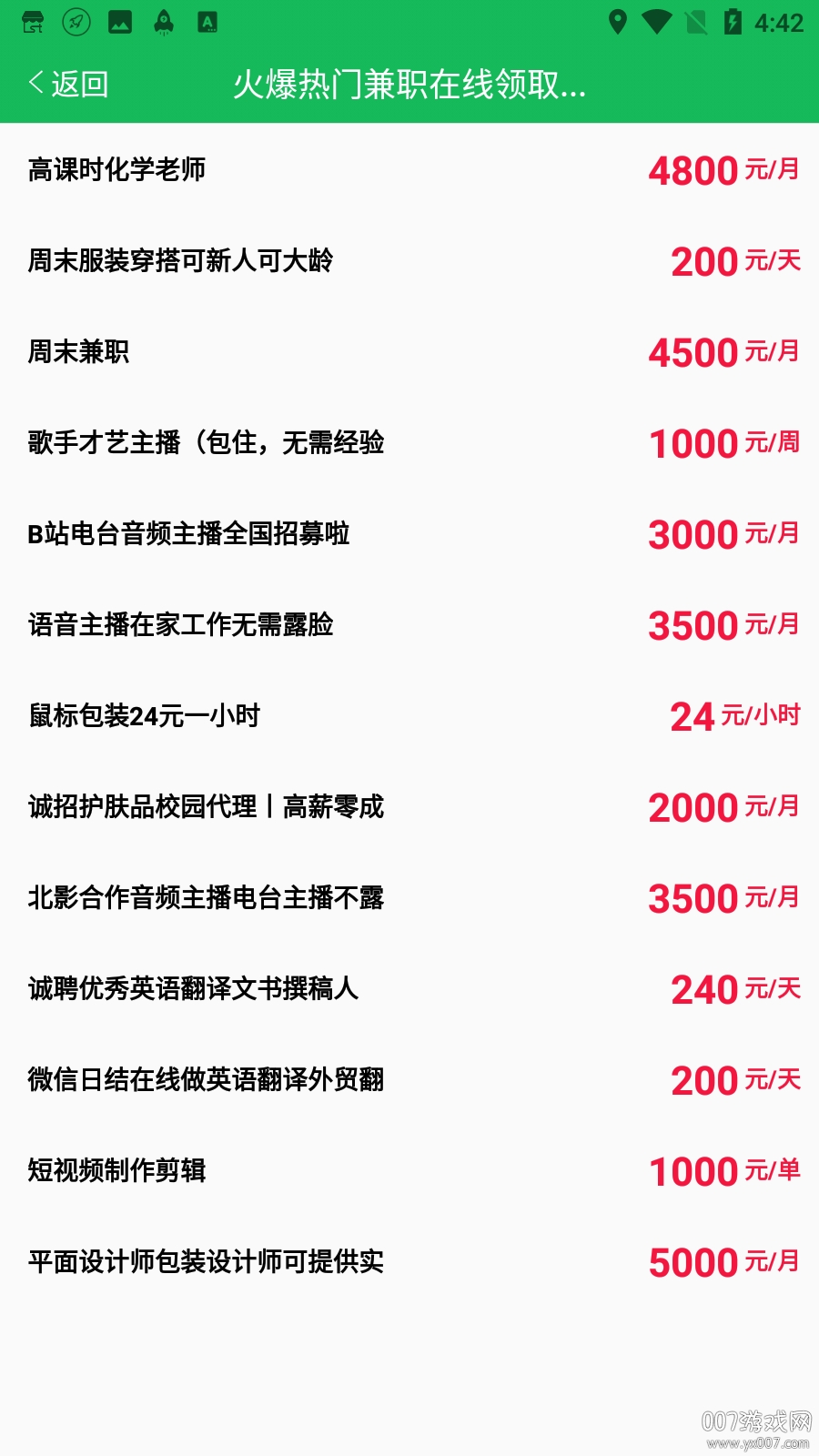Open the 歌手才艺主播 job entry

click(x=409, y=443)
